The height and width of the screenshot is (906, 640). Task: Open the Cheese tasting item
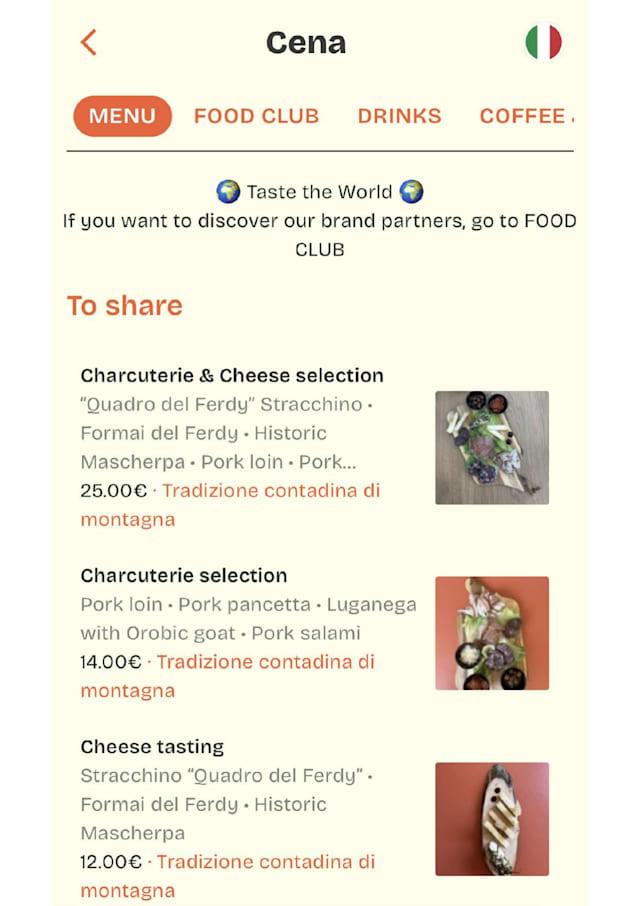(x=152, y=747)
